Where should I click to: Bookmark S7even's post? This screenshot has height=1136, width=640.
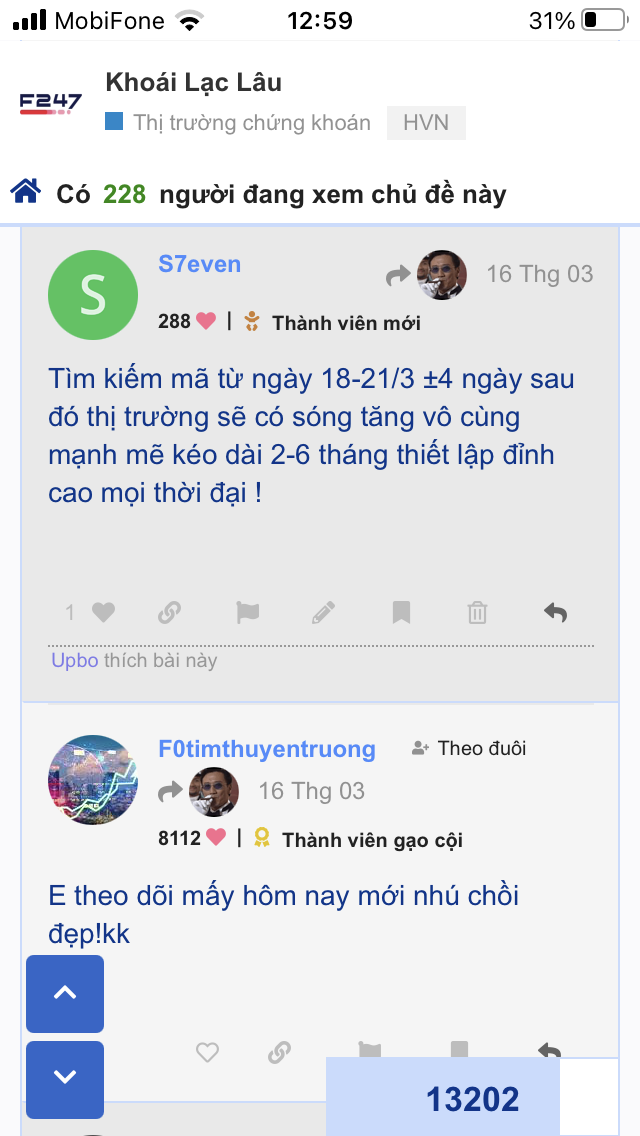pyautogui.click(x=401, y=612)
